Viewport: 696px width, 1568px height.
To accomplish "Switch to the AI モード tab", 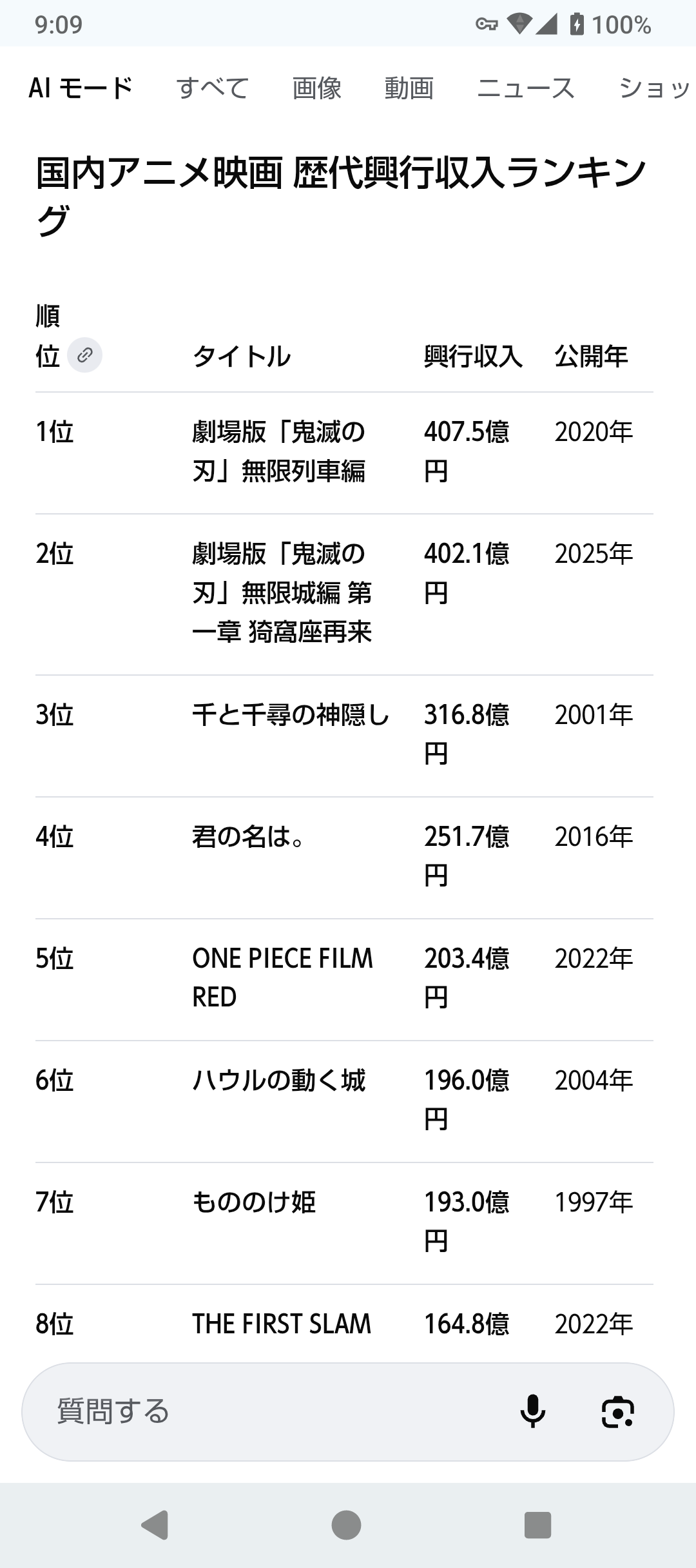I will (81, 88).
